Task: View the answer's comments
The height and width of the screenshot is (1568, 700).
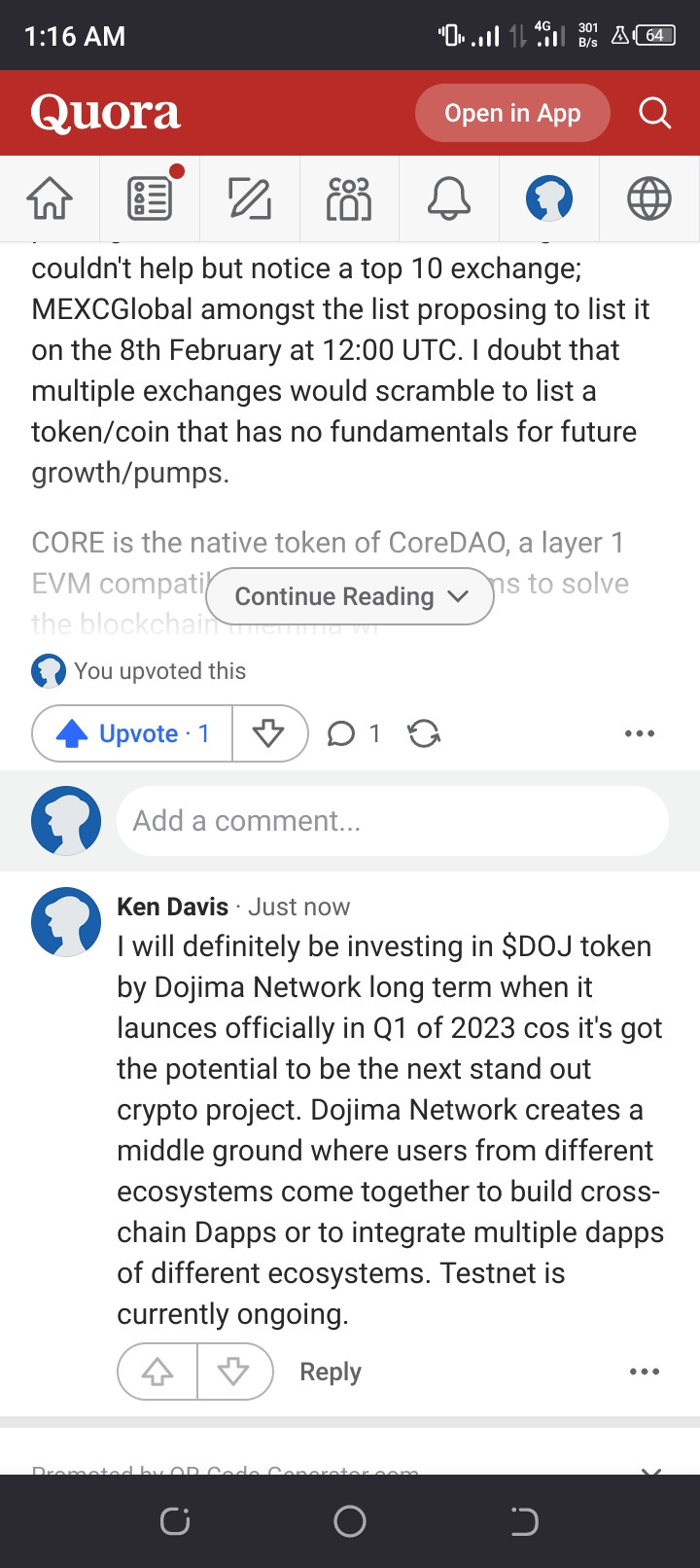Action: pyautogui.click(x=353, y=733)
